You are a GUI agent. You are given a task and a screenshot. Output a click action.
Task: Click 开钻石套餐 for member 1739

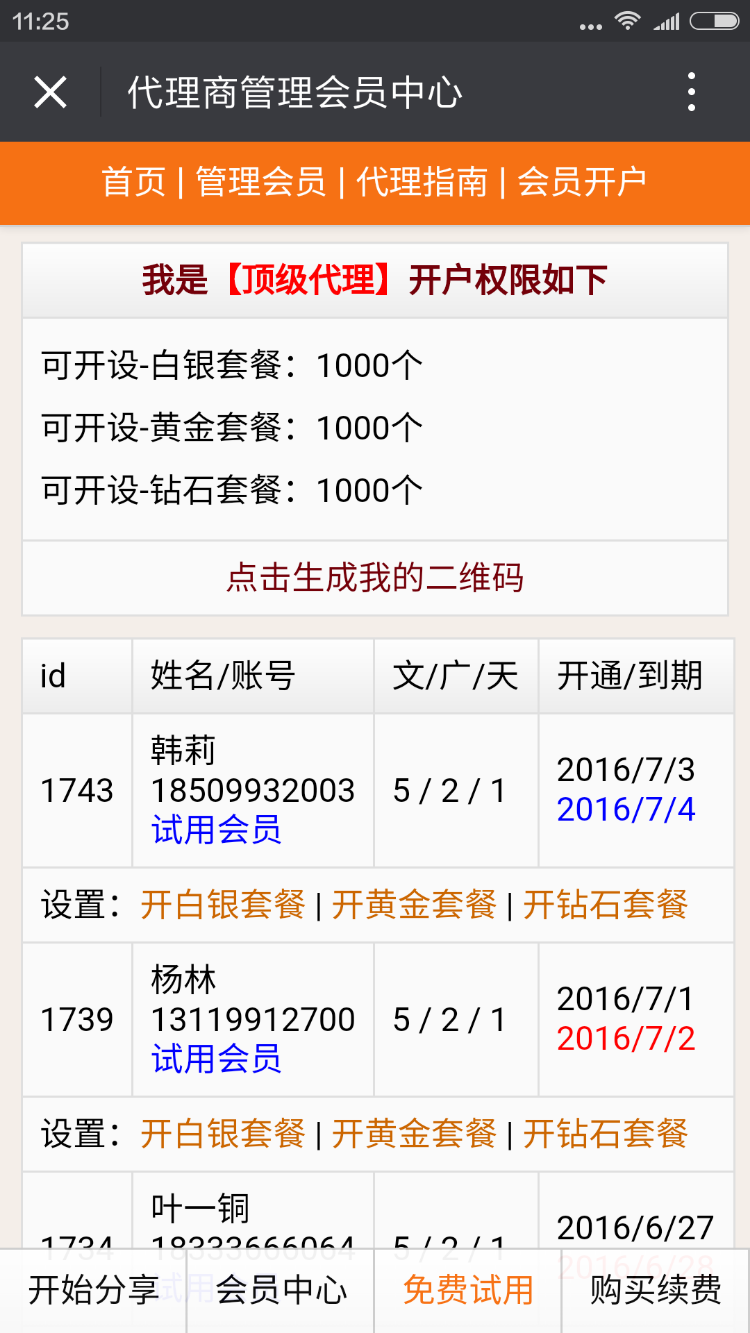605,1134
